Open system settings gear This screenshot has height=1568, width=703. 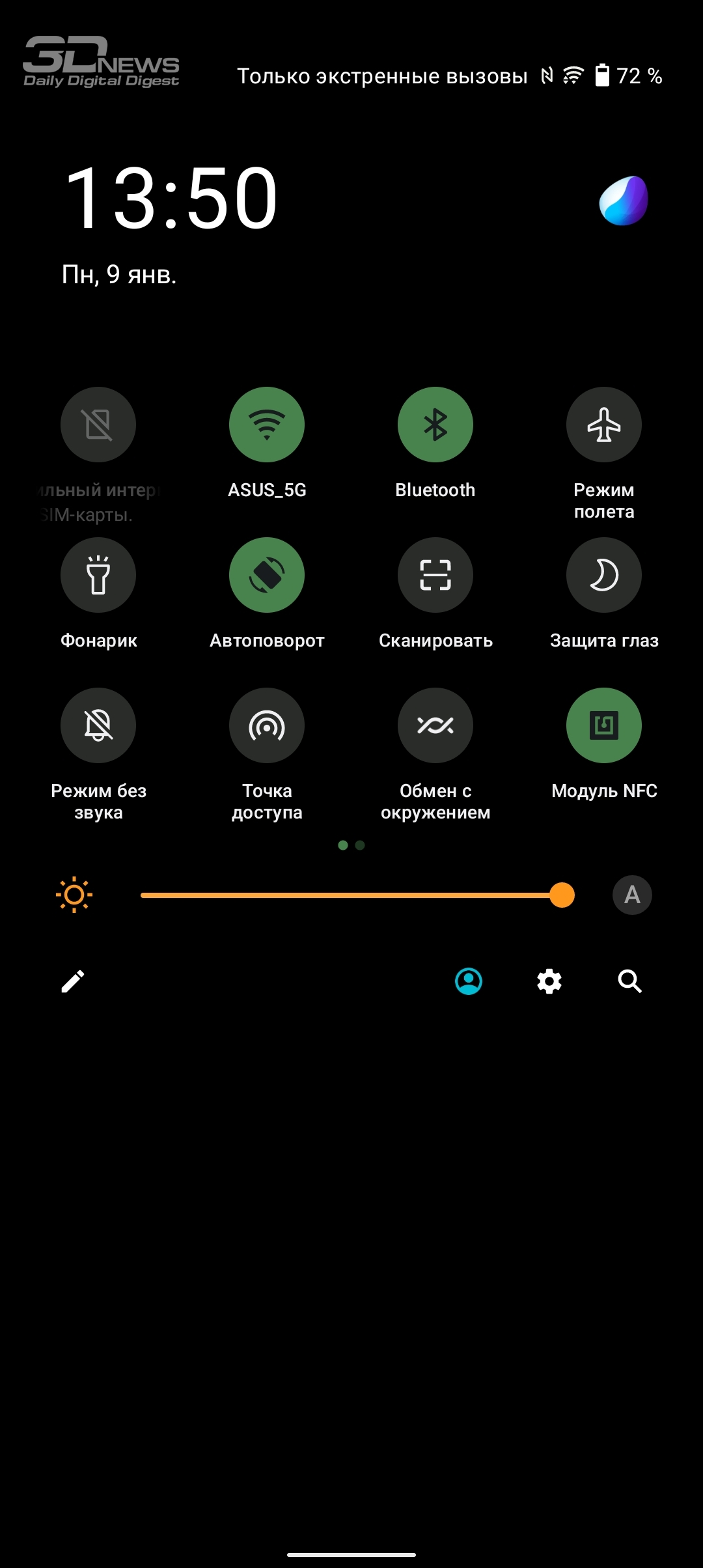[x=549, y=981]
